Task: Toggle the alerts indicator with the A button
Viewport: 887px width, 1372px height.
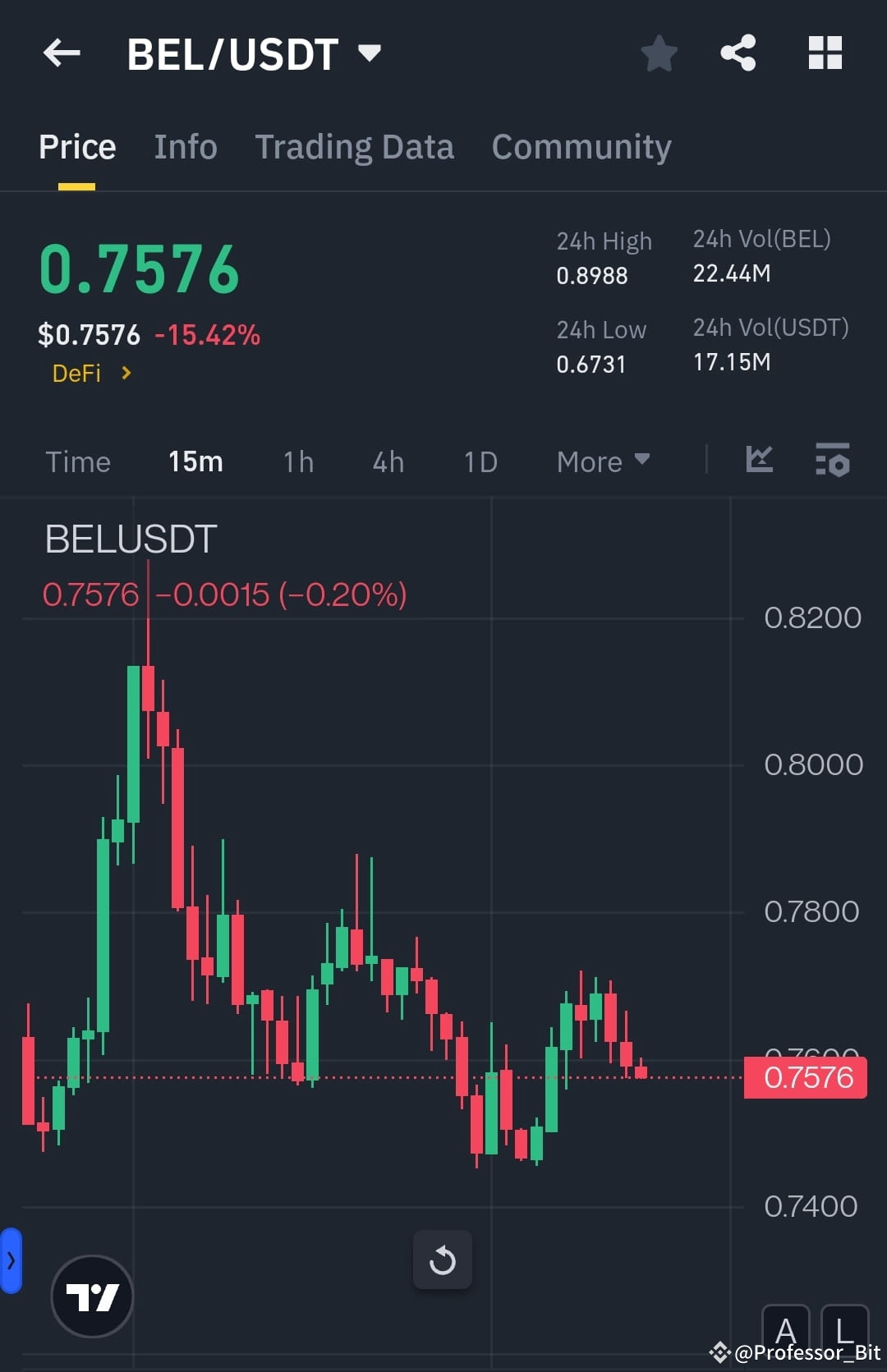Action: point(786,1330)
